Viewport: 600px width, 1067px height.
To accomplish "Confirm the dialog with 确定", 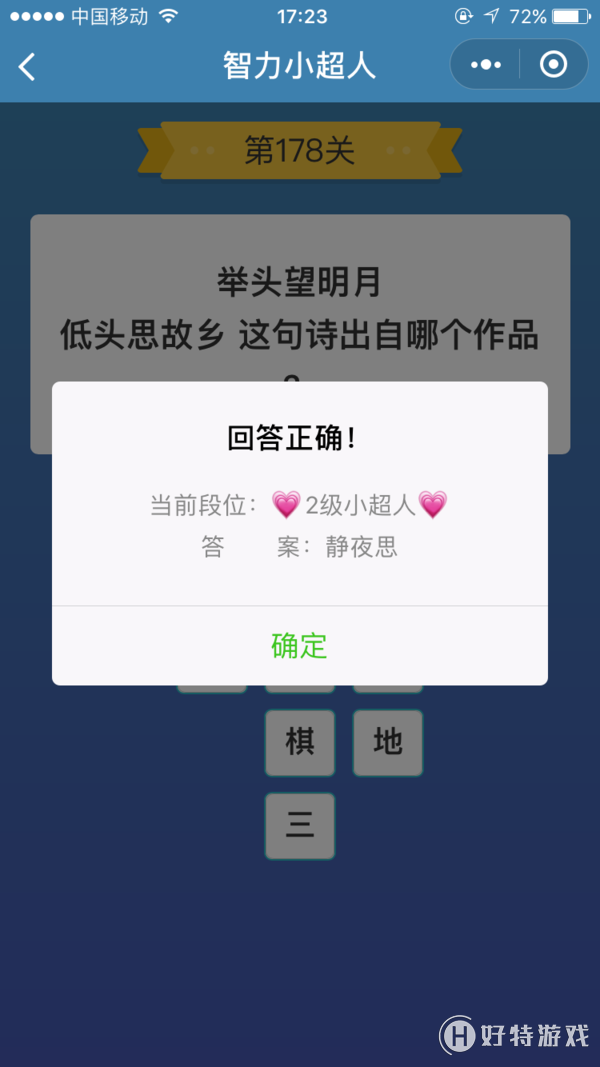I will pos(300,646).
